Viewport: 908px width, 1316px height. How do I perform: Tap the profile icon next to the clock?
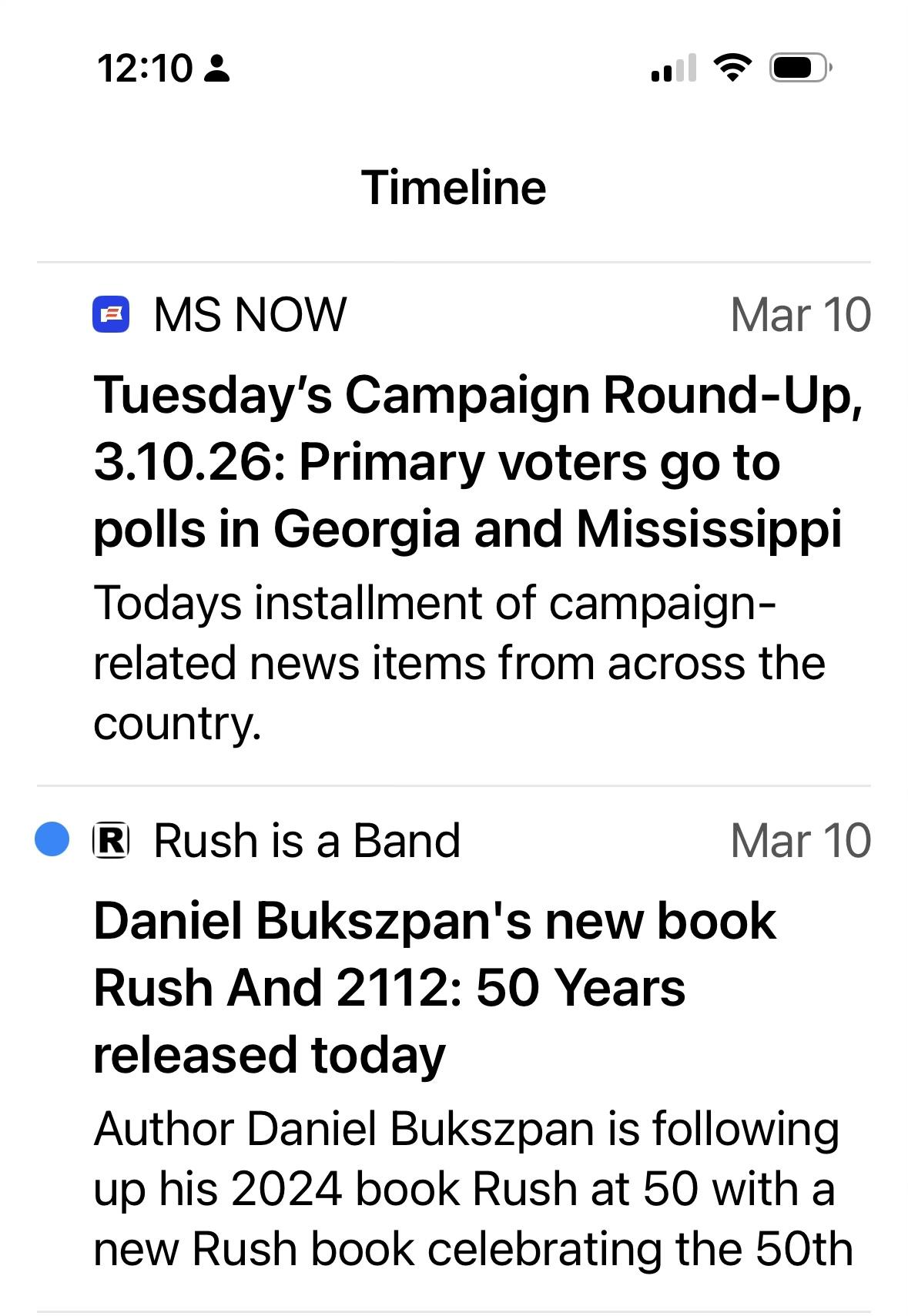click(216, 69)
